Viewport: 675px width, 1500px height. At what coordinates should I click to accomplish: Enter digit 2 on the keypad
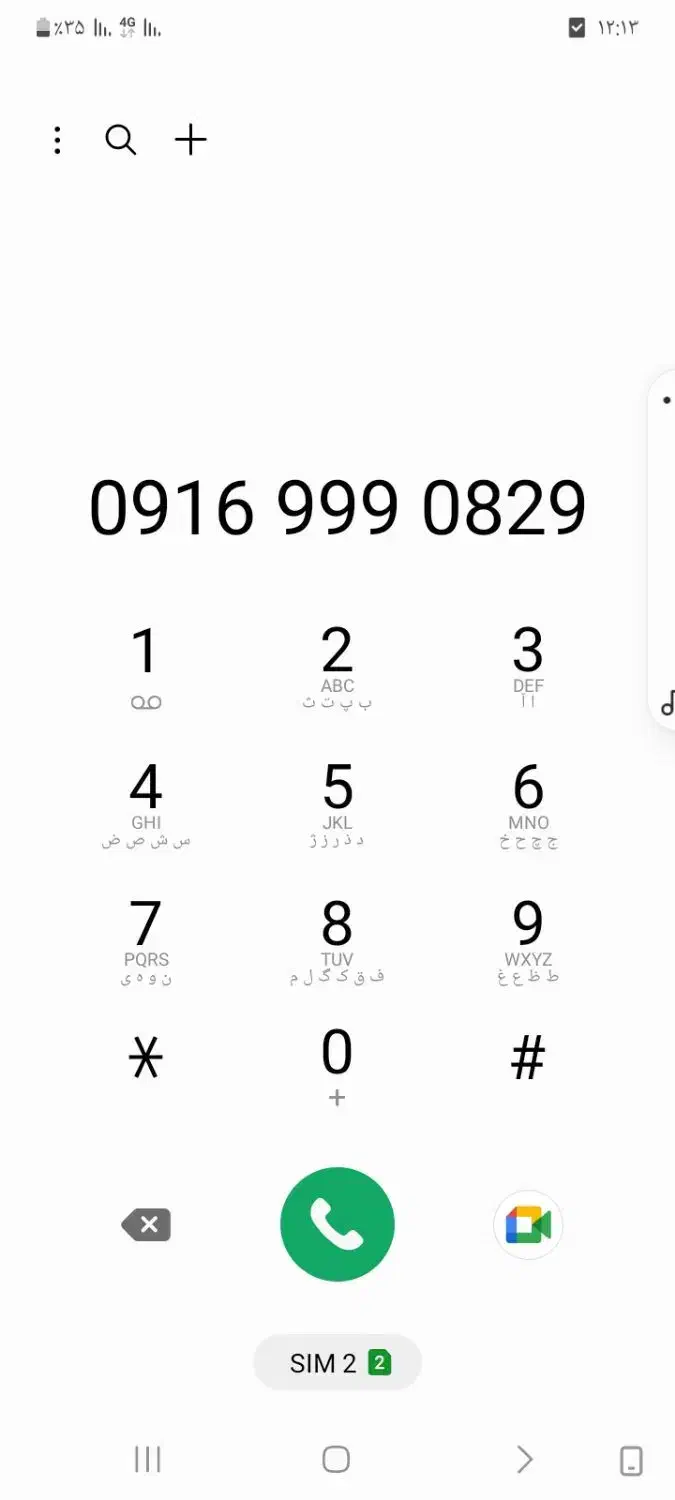(337, 666)
